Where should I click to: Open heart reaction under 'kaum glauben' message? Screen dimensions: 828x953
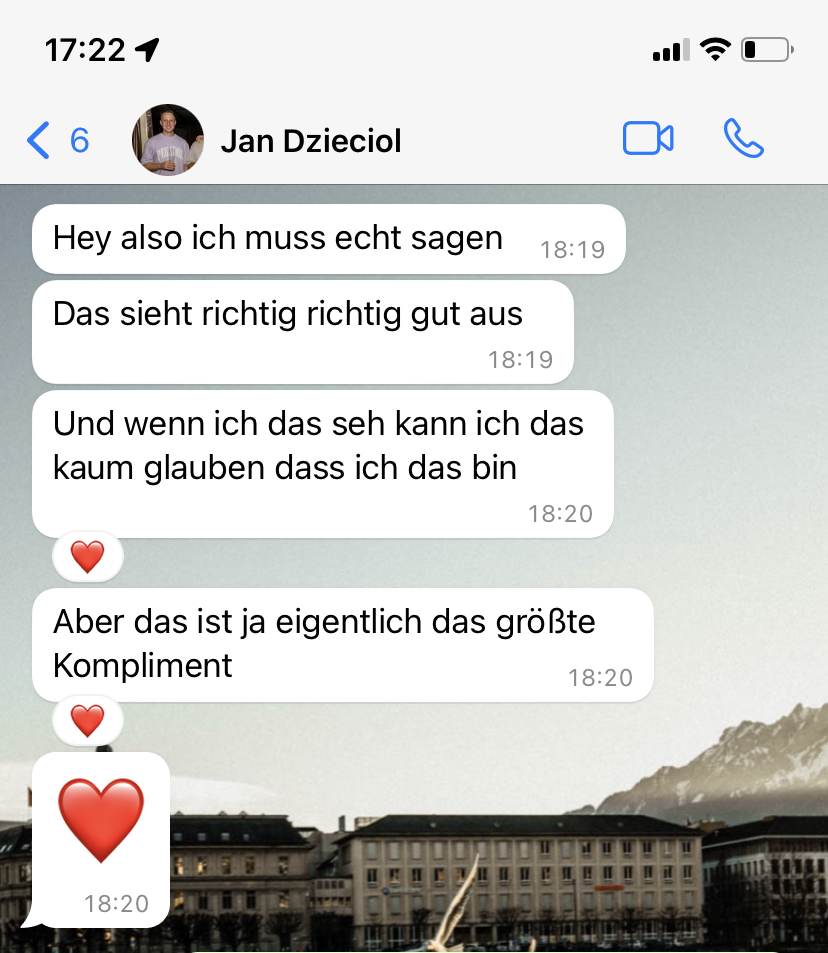(88, 556)
